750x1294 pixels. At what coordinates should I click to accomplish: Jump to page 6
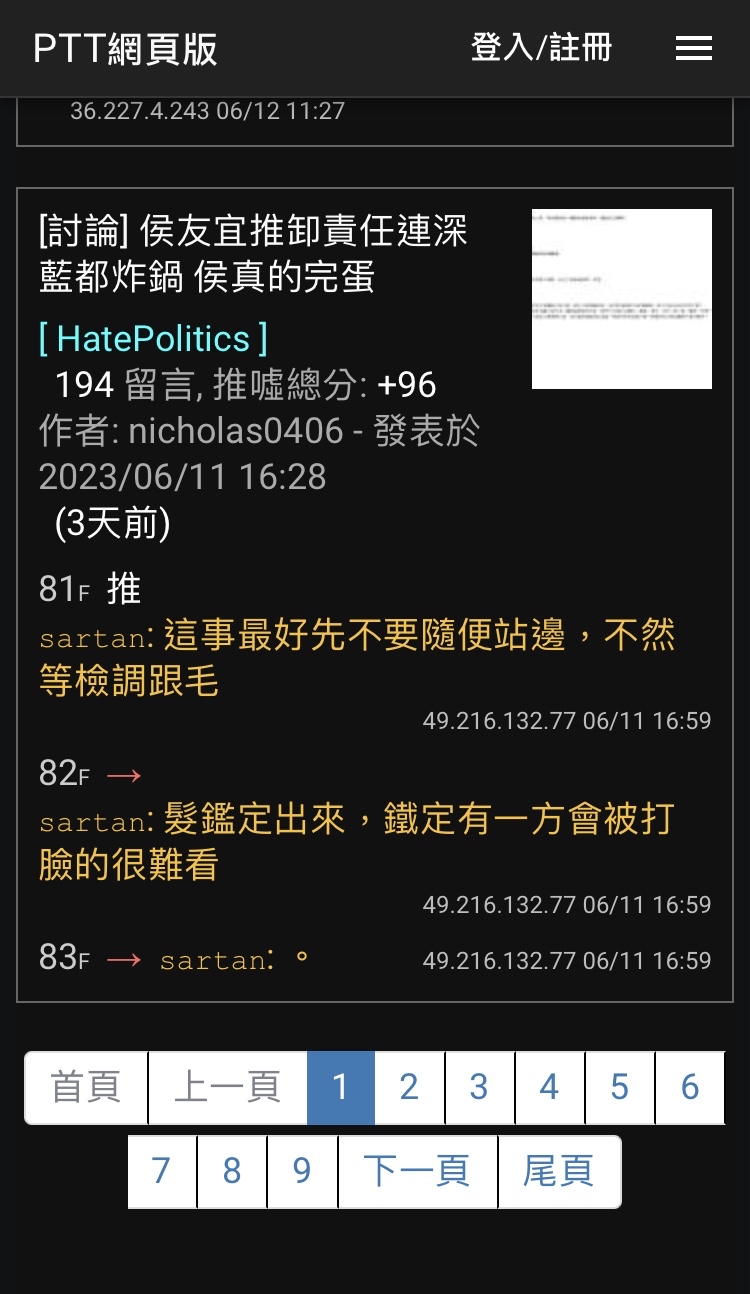(689, 1087)
